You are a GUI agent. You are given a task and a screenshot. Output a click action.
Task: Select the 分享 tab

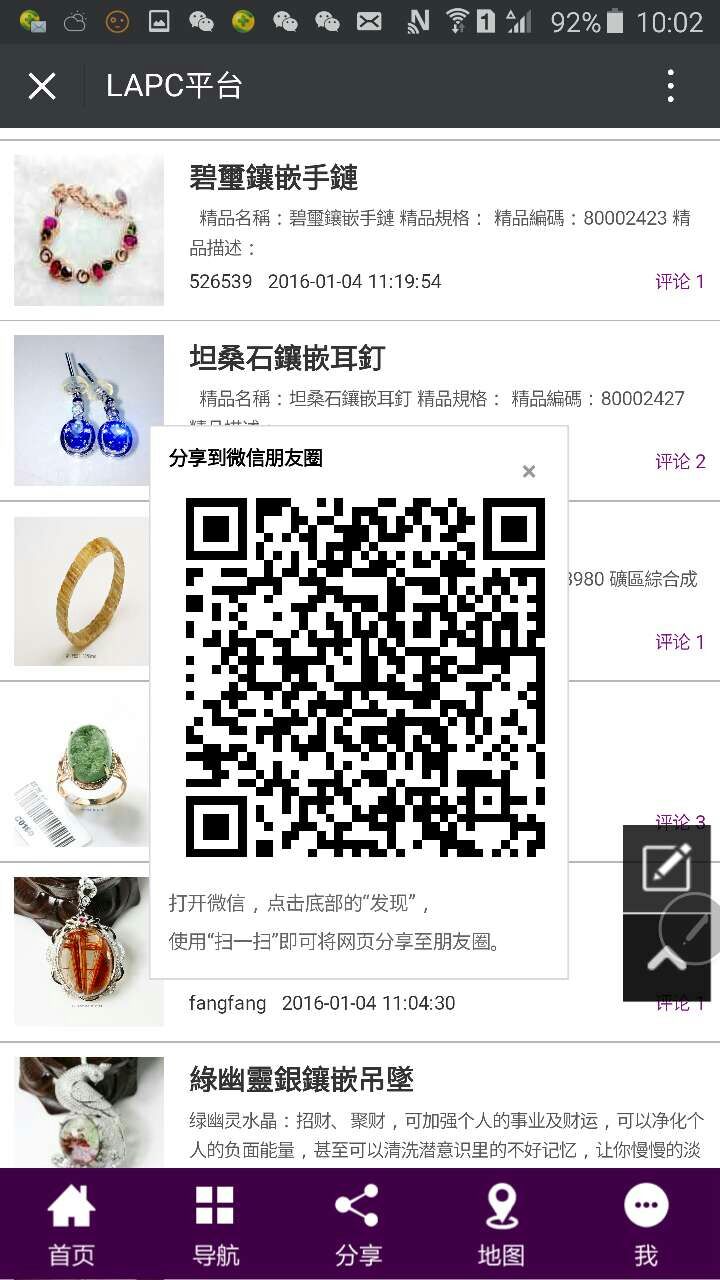[x=358, y=1225]
